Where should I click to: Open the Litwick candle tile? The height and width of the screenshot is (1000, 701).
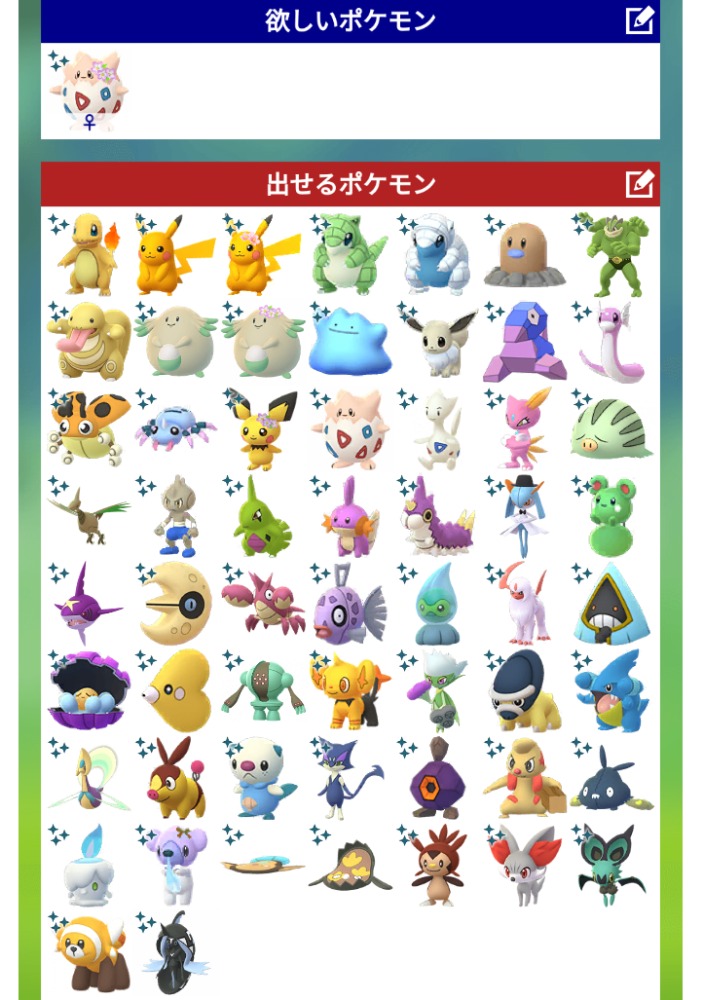point(88,864)
